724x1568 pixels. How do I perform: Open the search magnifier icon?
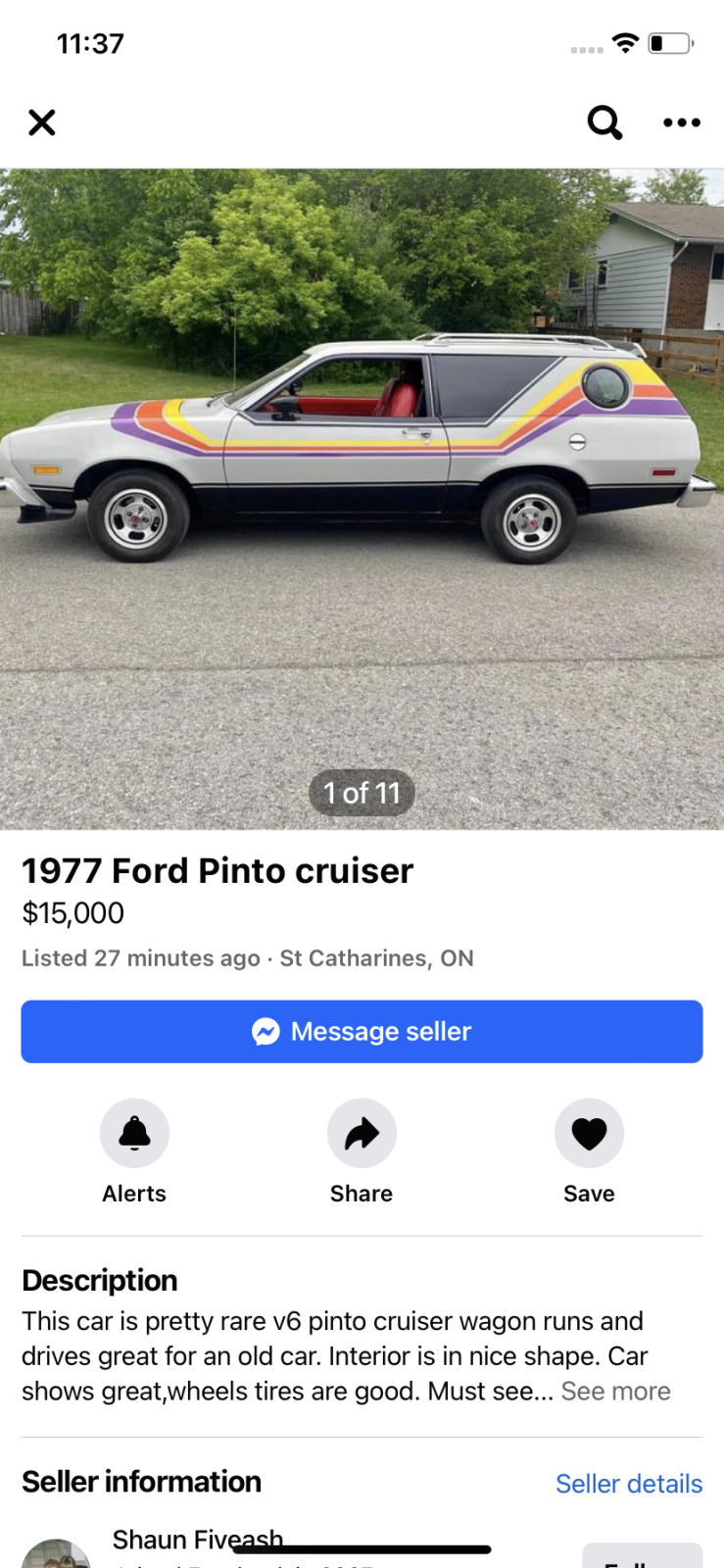click(x=604, y=122)
